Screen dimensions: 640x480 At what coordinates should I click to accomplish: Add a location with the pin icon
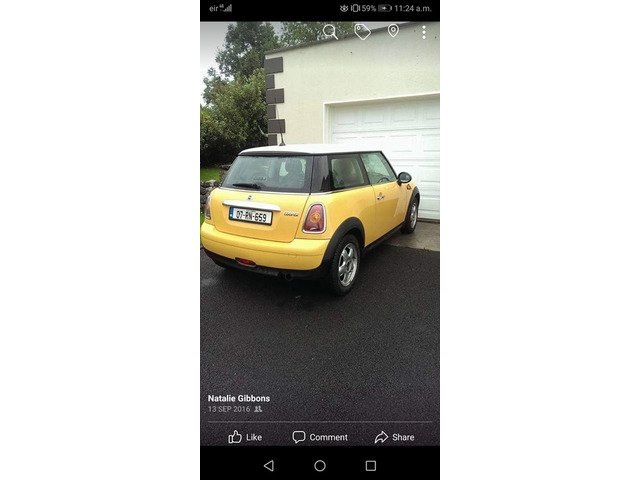click(x=393, y=32)
